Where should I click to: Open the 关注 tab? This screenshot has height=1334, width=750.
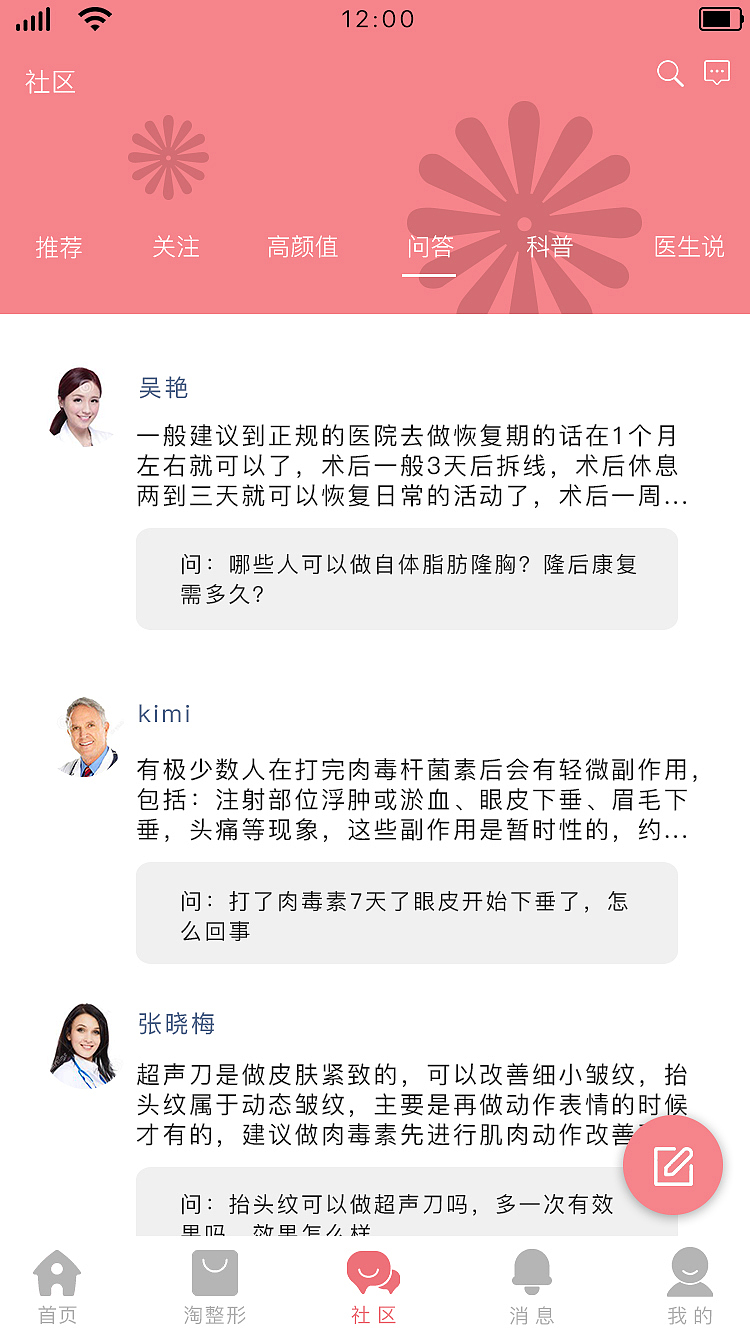pos(177,248)
